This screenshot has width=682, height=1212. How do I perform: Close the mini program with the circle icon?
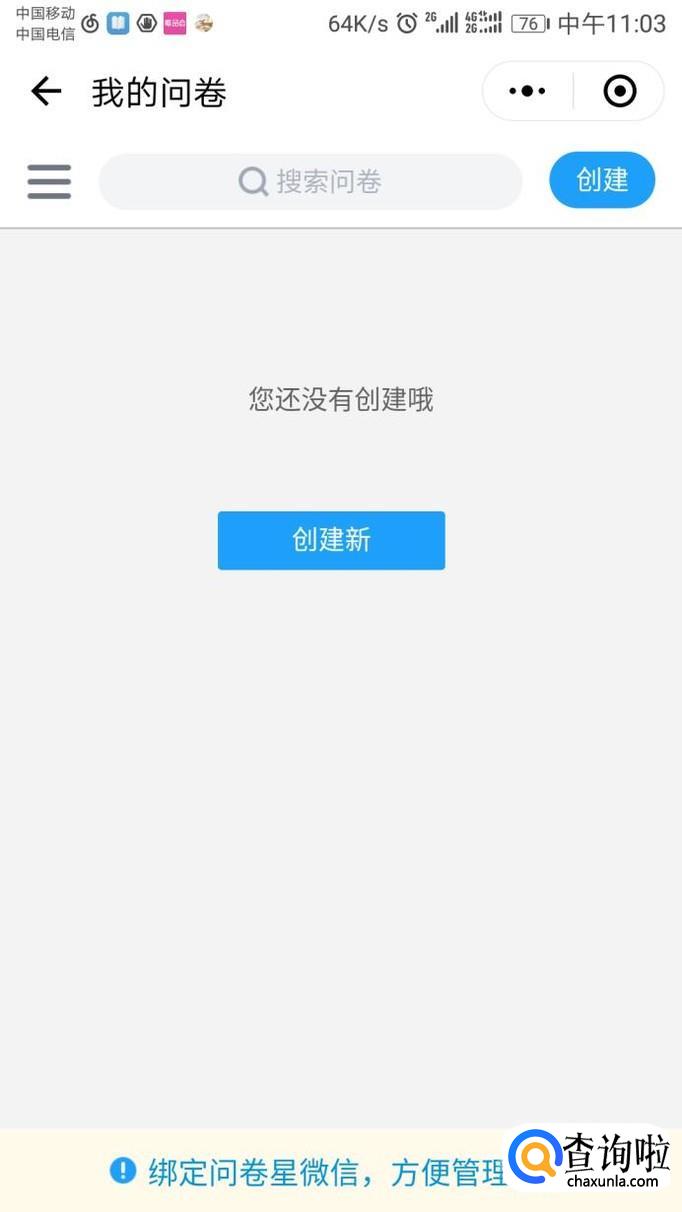tap(620, 92)
